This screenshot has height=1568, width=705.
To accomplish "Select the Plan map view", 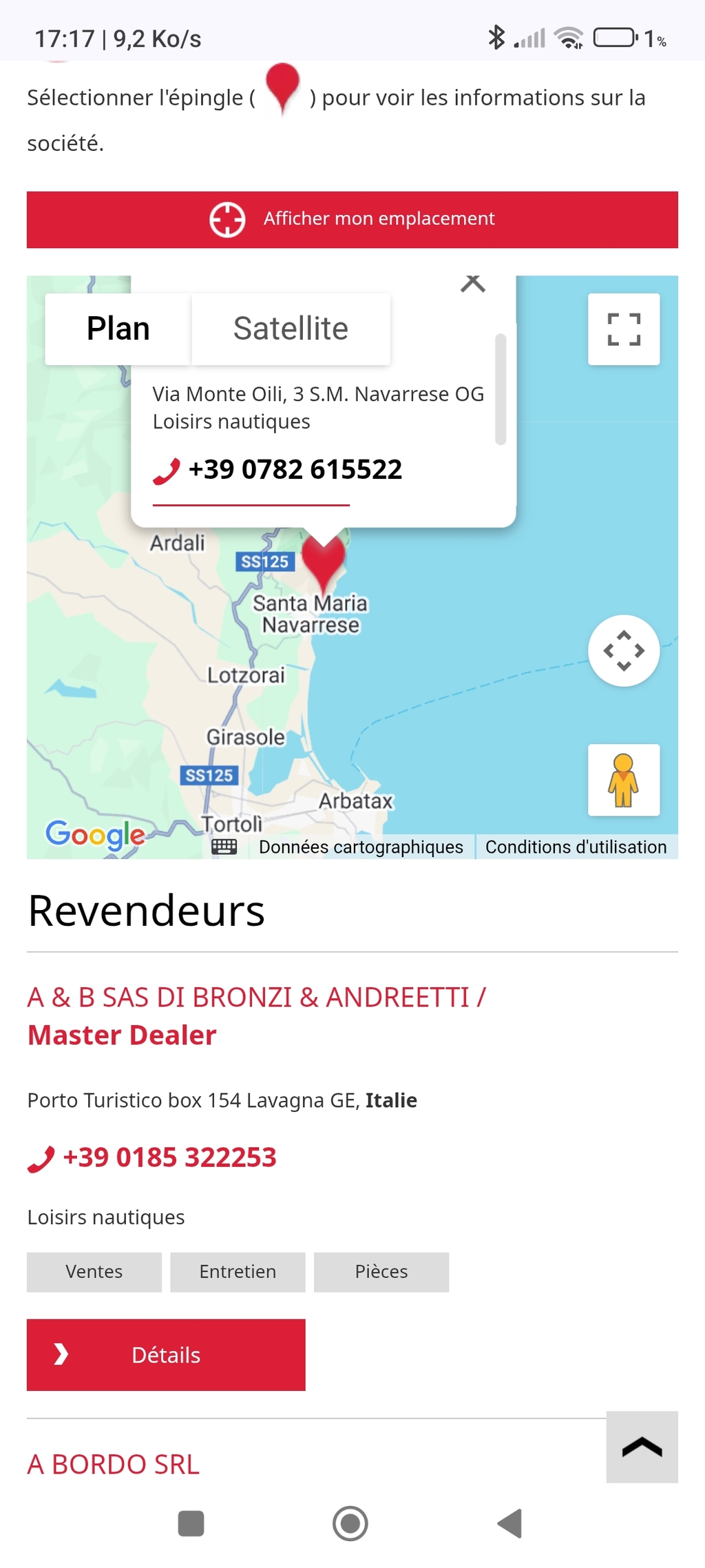I will tap(118, 329).
